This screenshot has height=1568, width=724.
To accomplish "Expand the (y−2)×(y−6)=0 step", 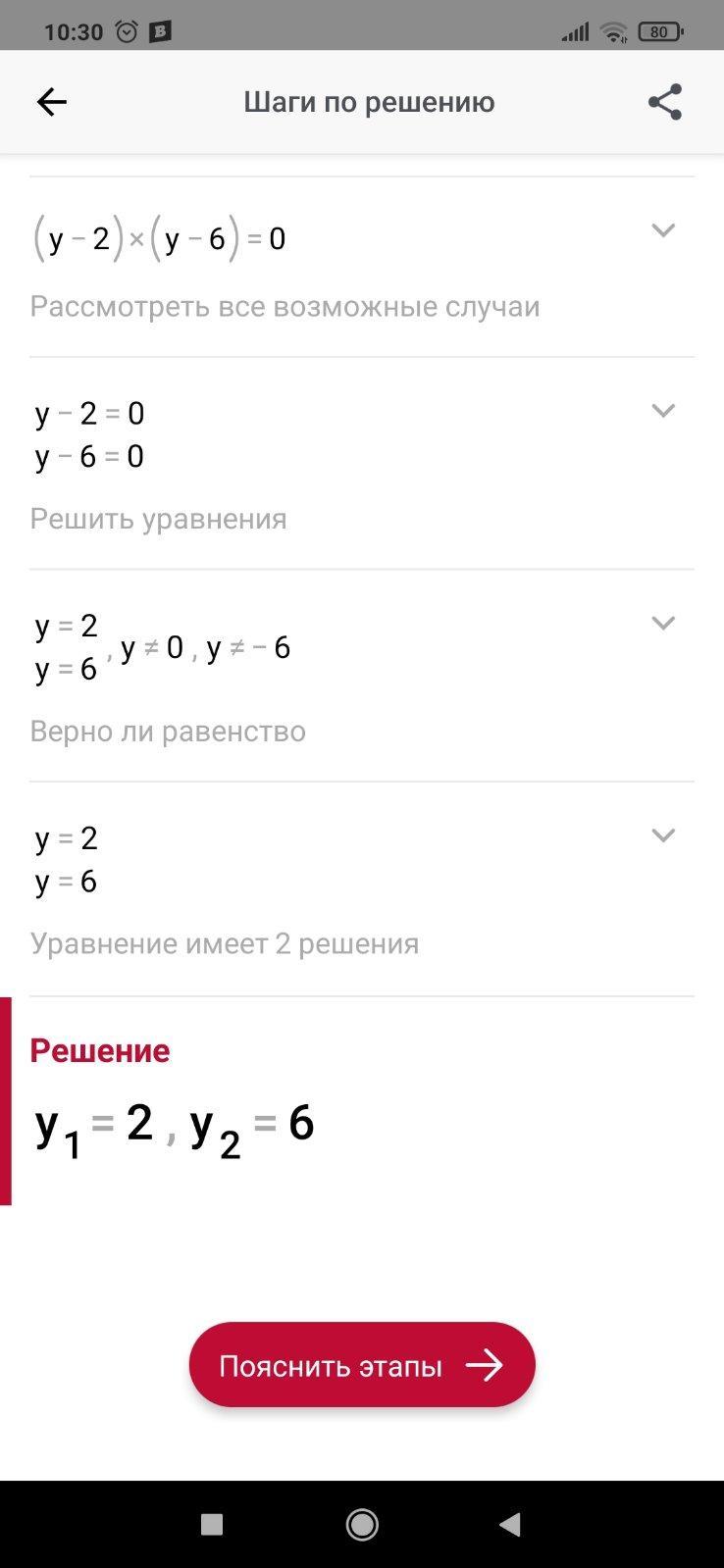I will tap(663, 230).
